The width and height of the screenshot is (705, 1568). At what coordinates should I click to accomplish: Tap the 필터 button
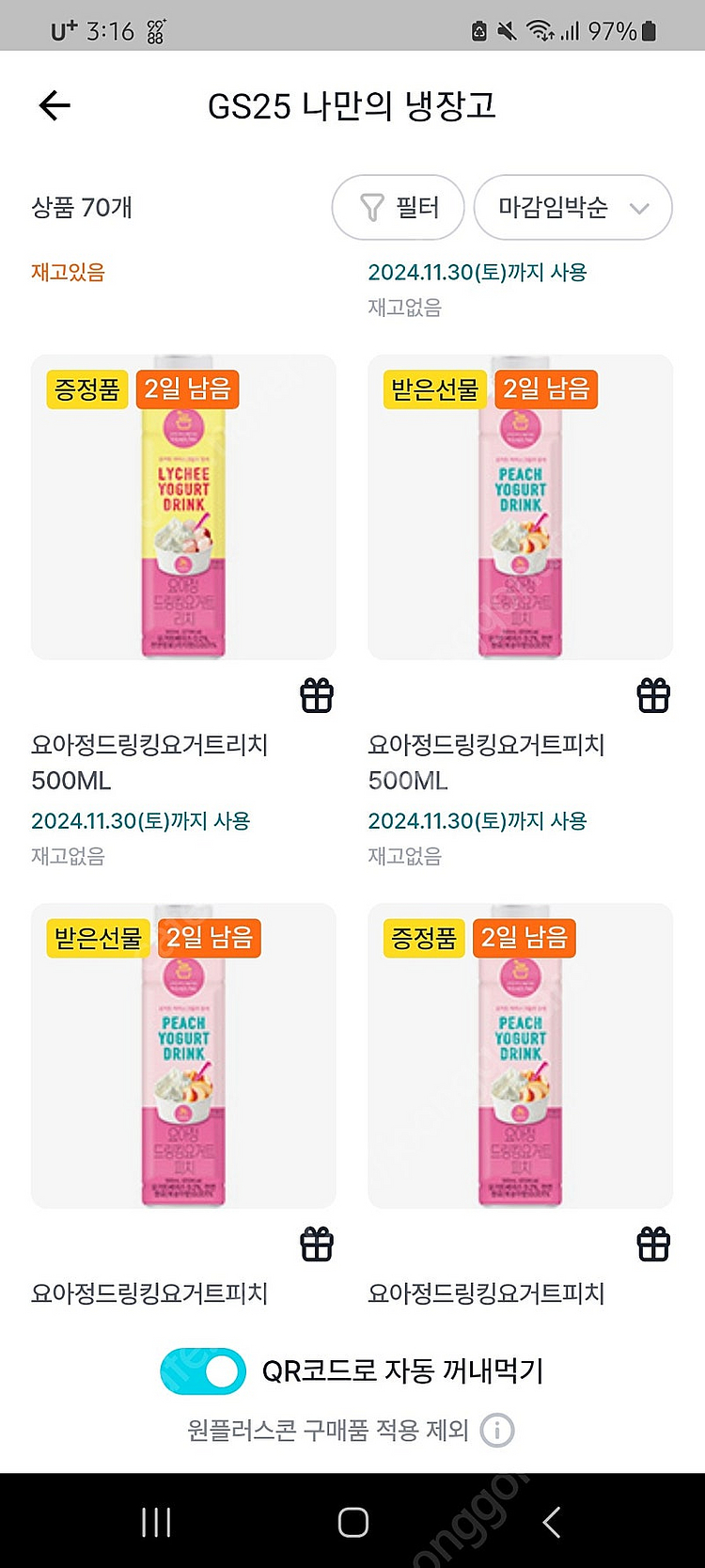click(398, 207)
